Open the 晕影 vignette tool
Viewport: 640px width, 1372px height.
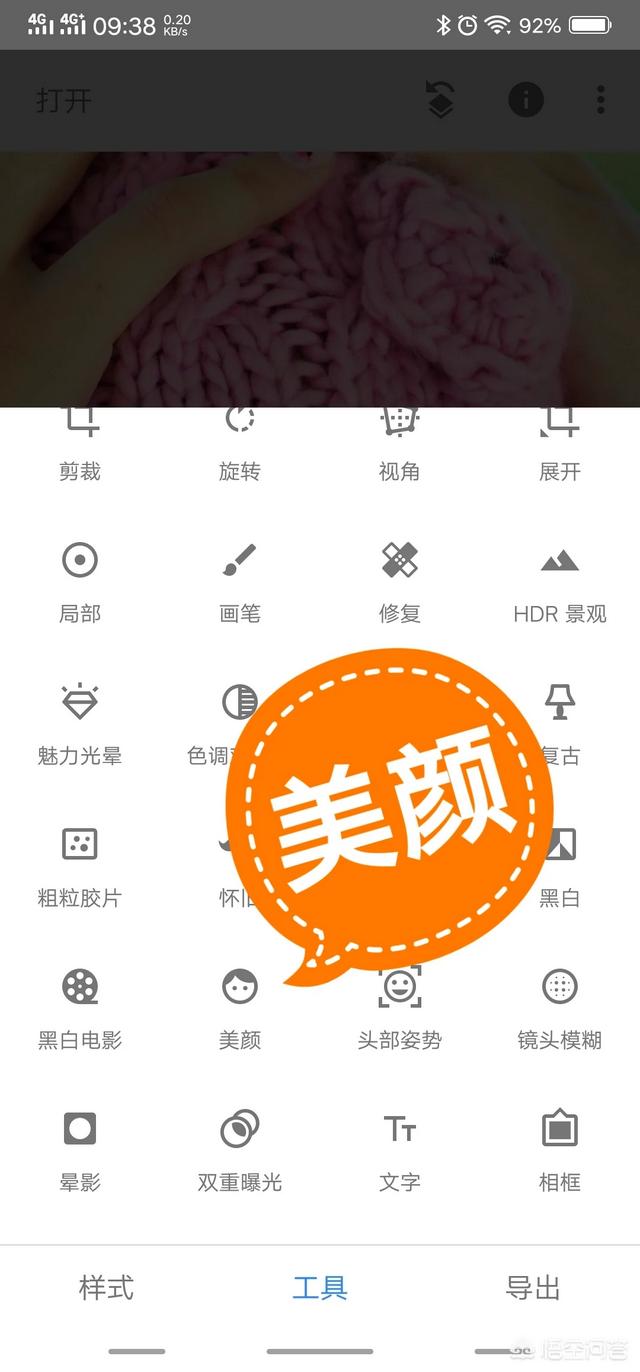point(80,1152)
